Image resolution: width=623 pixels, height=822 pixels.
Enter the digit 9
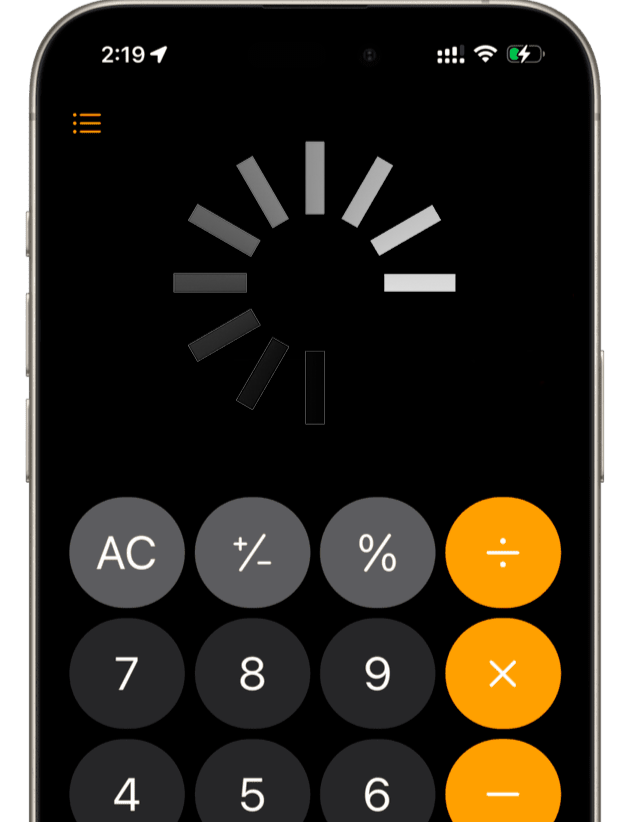[x=377, y=674]
